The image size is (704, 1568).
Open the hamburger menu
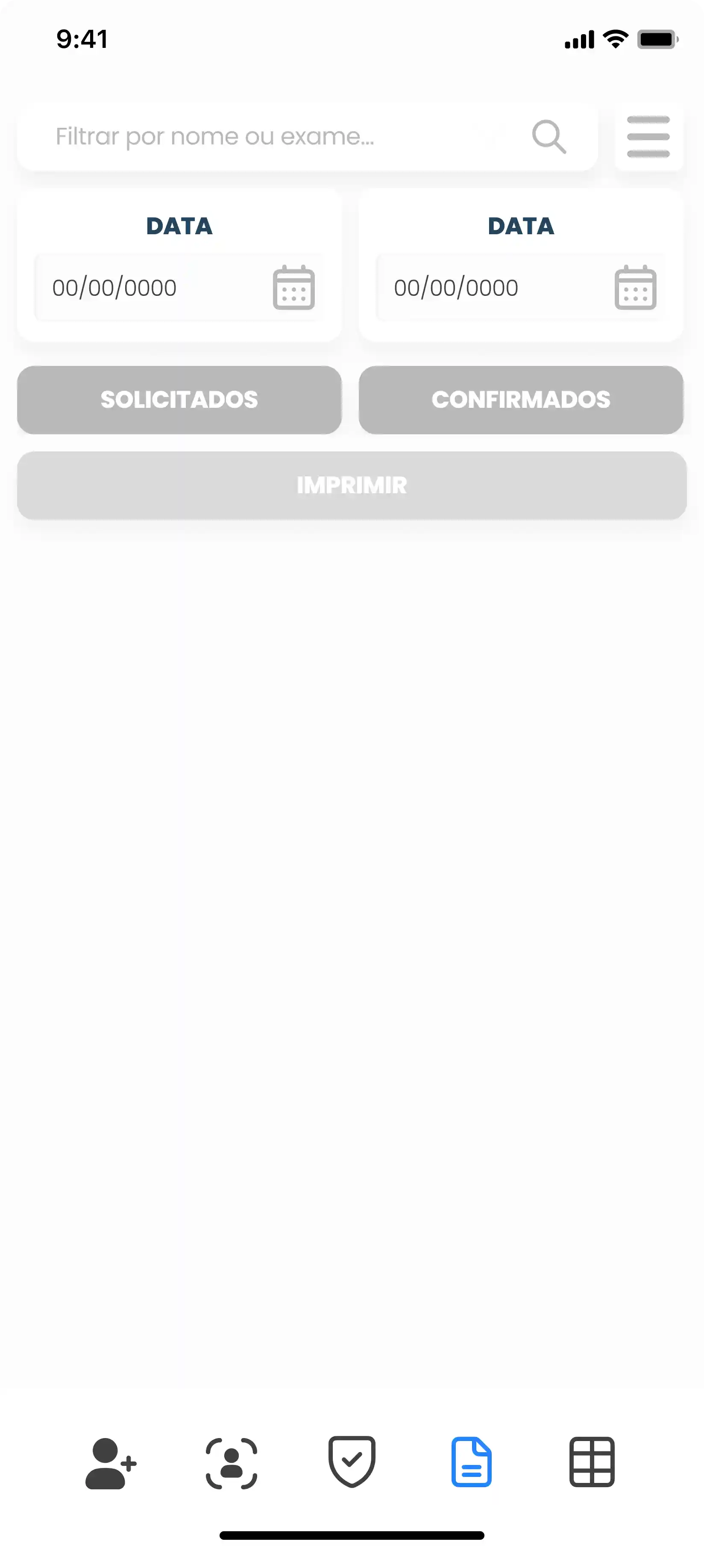pyautogui.click(x=648, y=136)
